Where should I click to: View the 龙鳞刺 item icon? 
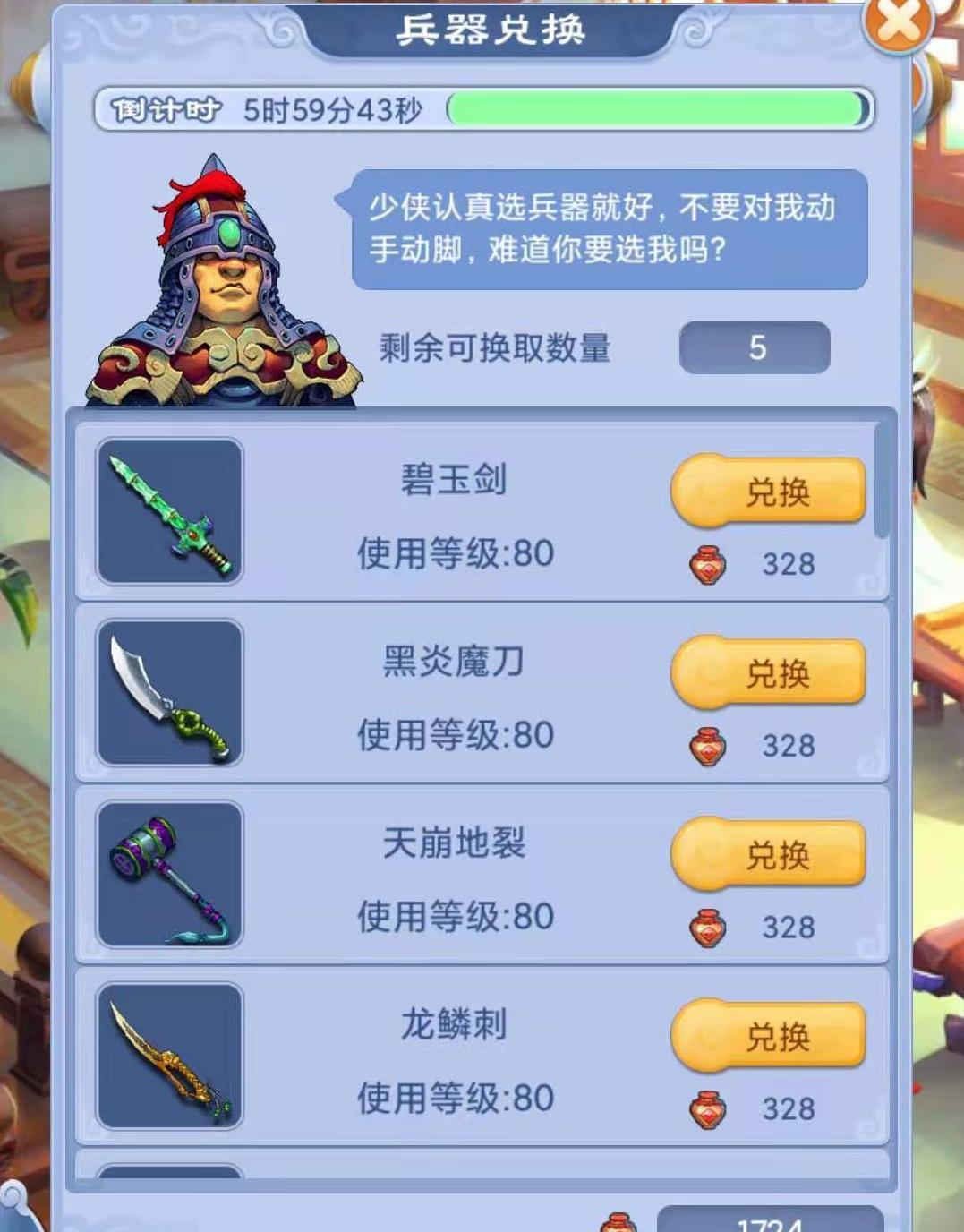170,1057
